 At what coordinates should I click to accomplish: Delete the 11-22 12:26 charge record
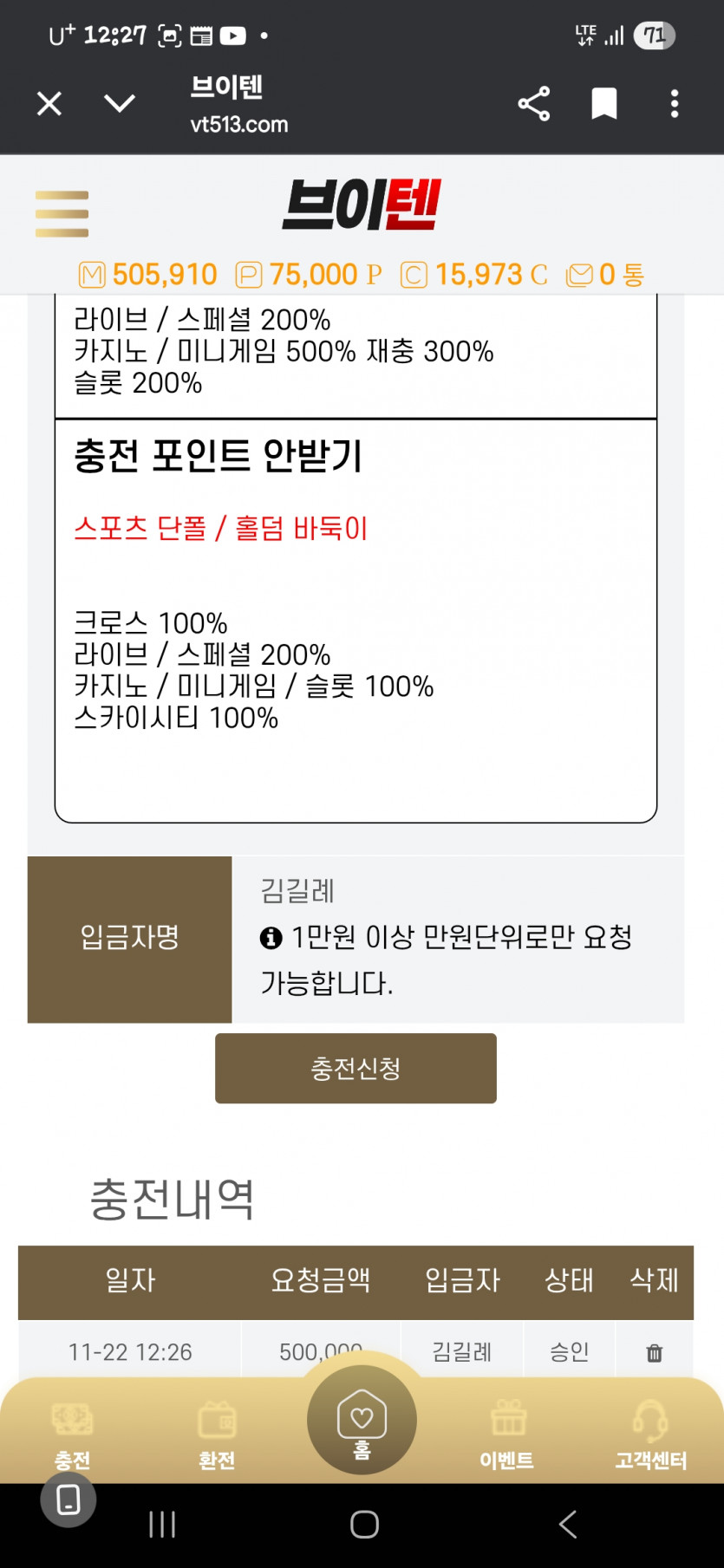click(655, 1352)
